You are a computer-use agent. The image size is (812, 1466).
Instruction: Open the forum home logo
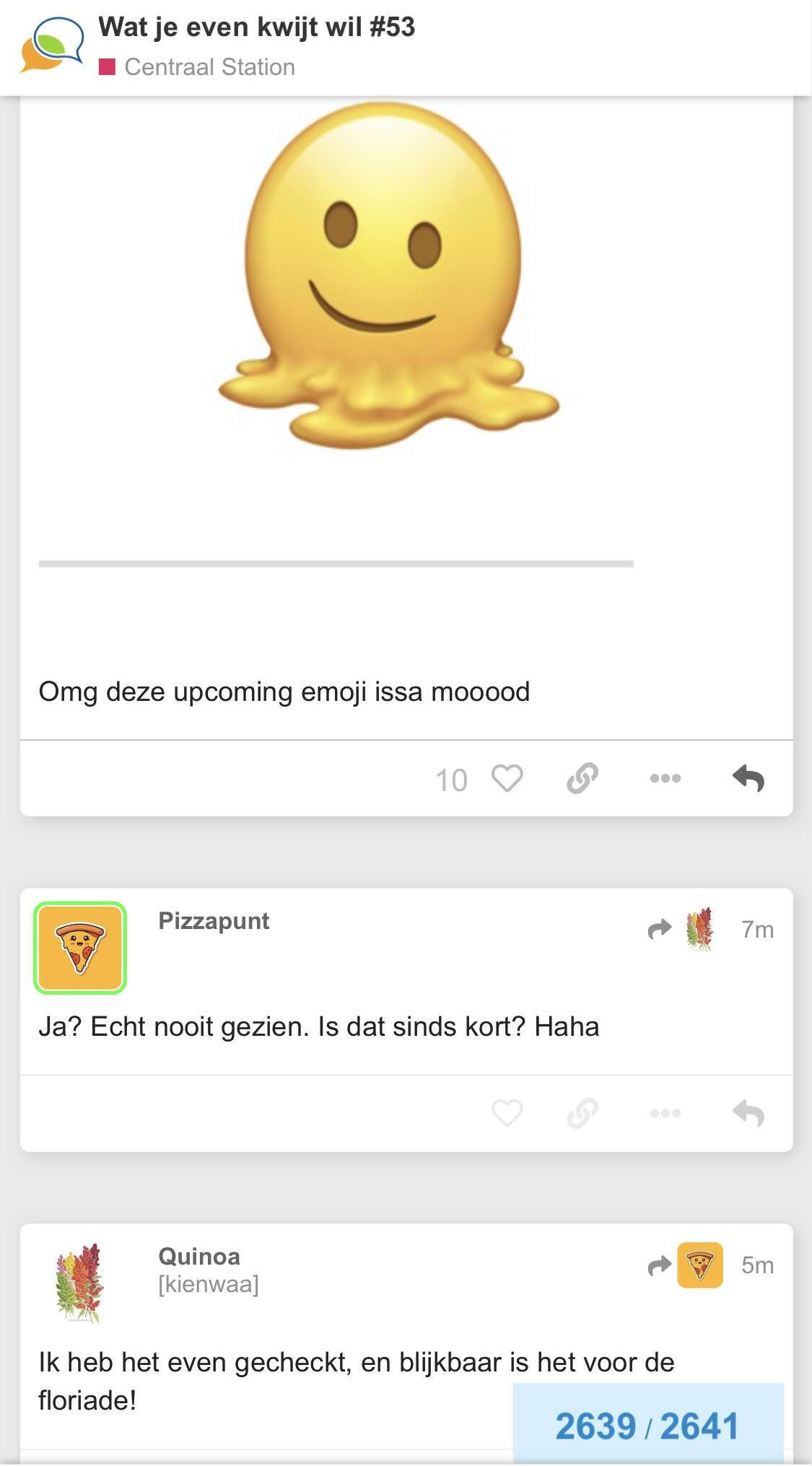(52, 45)
